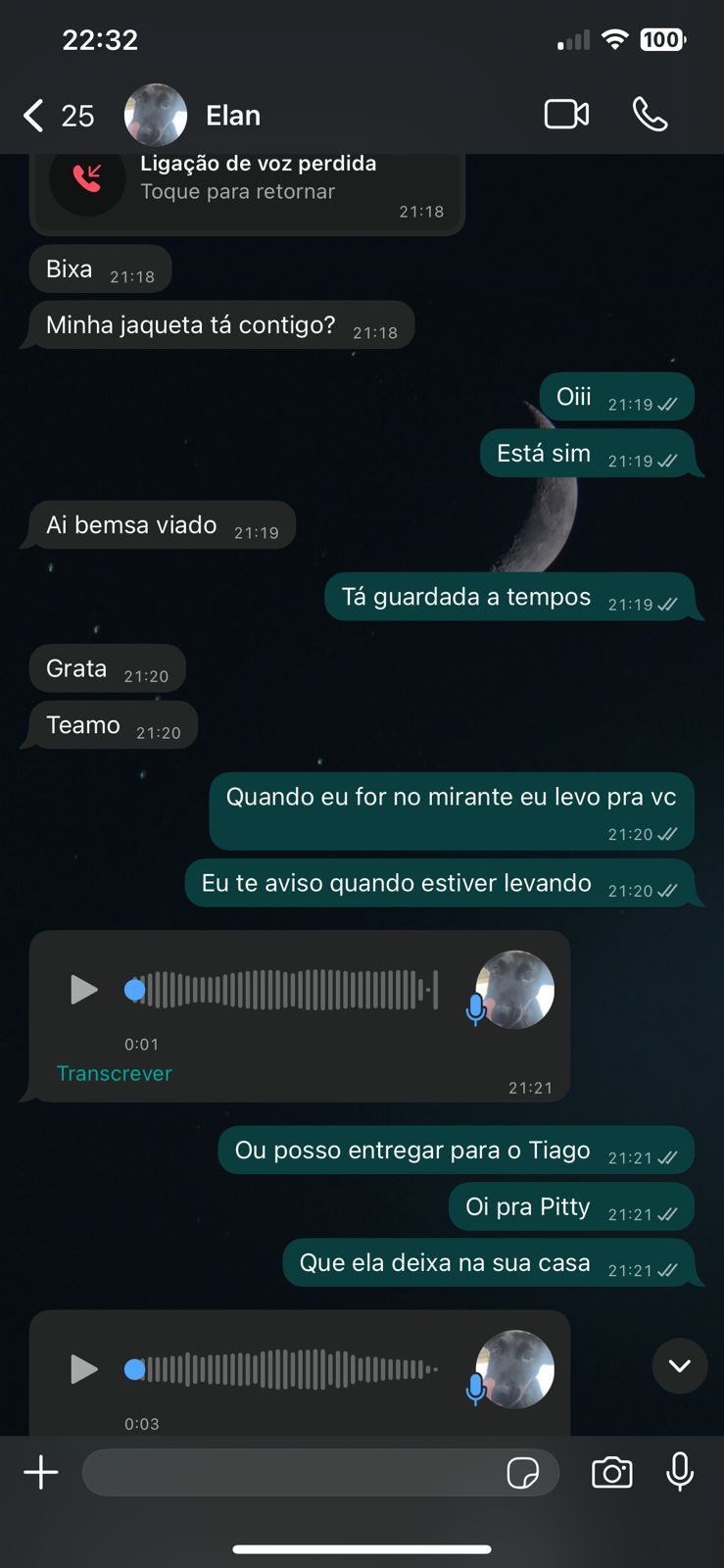724x1568 pixels.
Task: Jump to the latest messages
Action: click(x=679, y=1365)
